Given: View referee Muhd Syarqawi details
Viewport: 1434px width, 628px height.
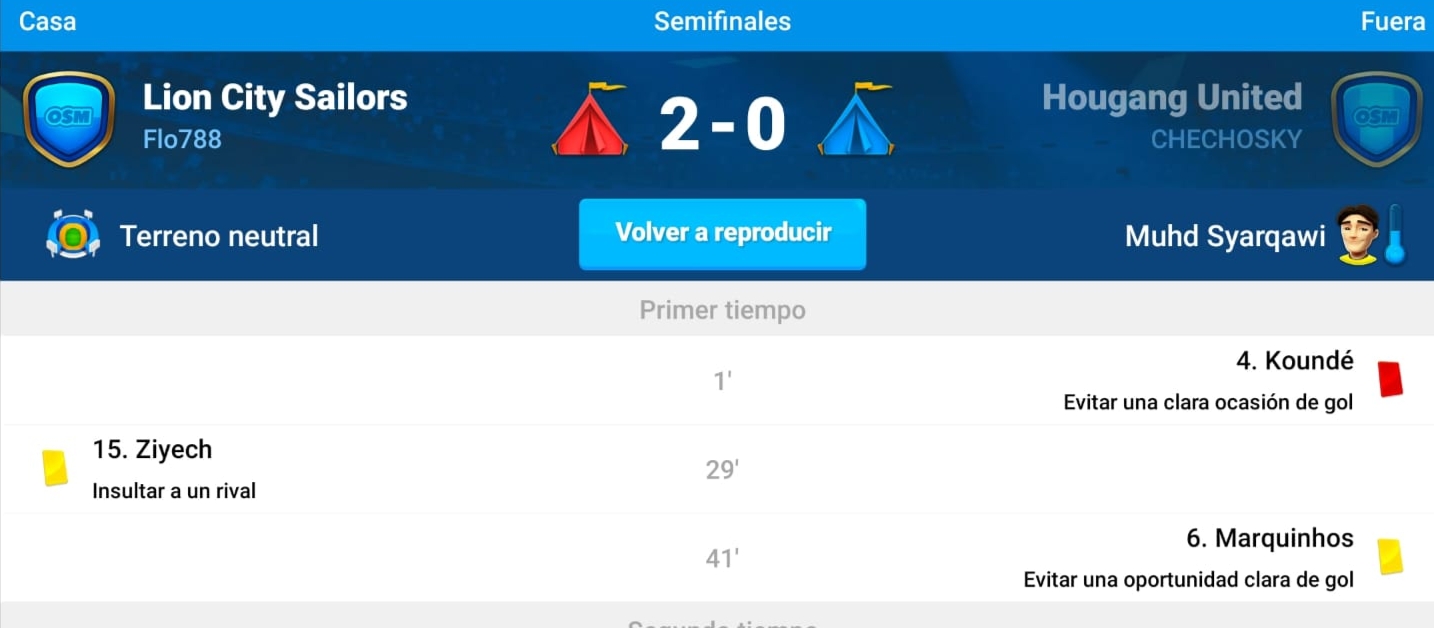Looking at the screenshot, I should click(x=1225, y=236).
